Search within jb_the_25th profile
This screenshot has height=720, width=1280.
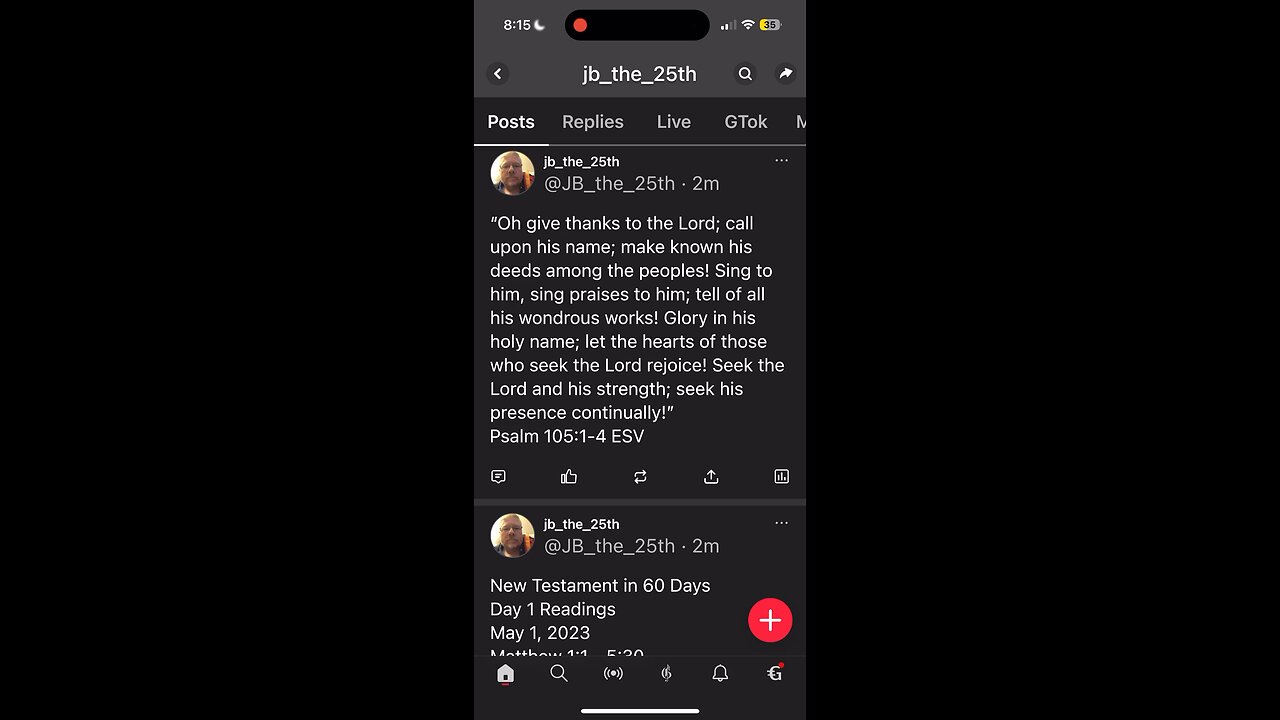coord(745,74)
